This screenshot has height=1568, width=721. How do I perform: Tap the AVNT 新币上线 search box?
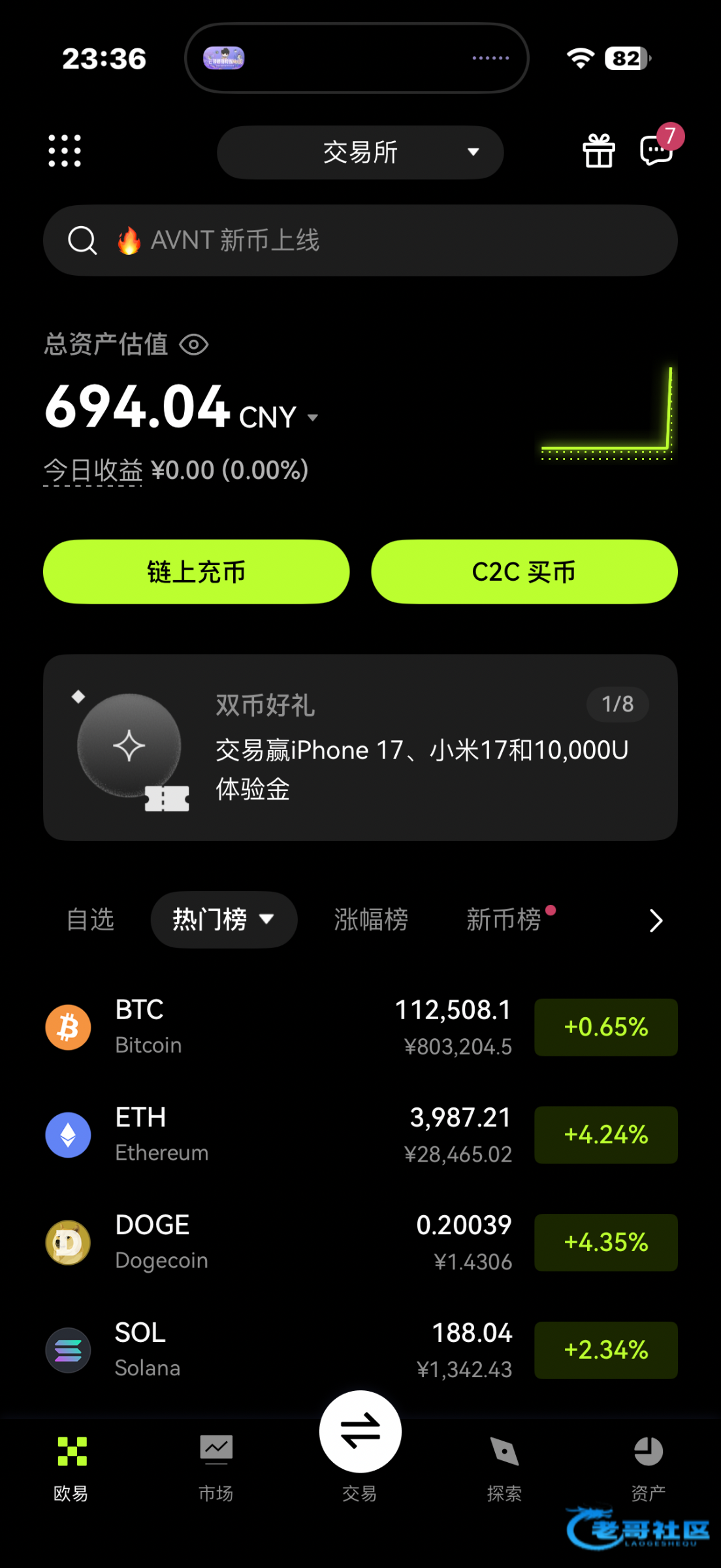(x=360, y=240)
